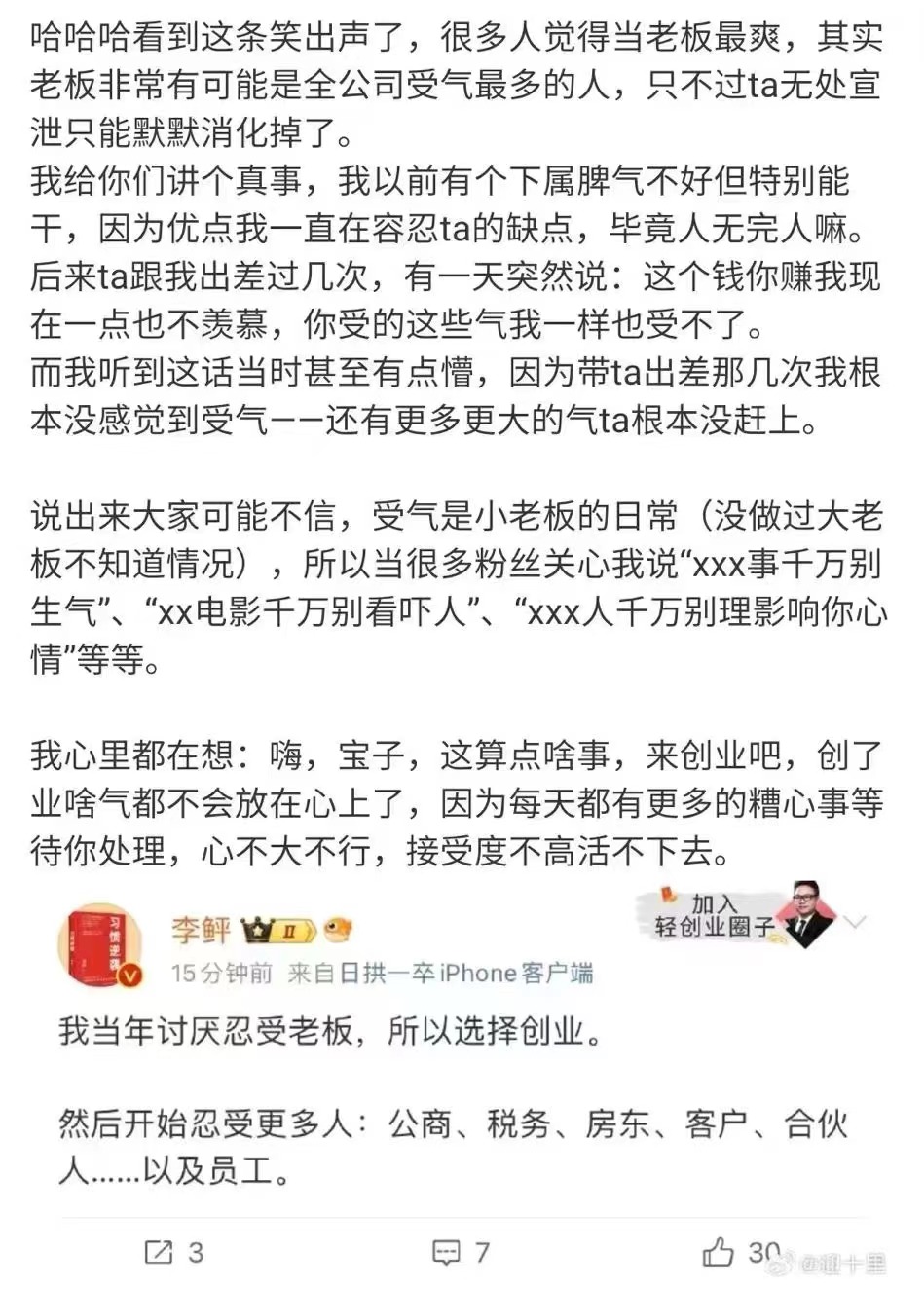Open the 李鲆 username link
Screen dimensions: 924x1289
click(201, 929)
